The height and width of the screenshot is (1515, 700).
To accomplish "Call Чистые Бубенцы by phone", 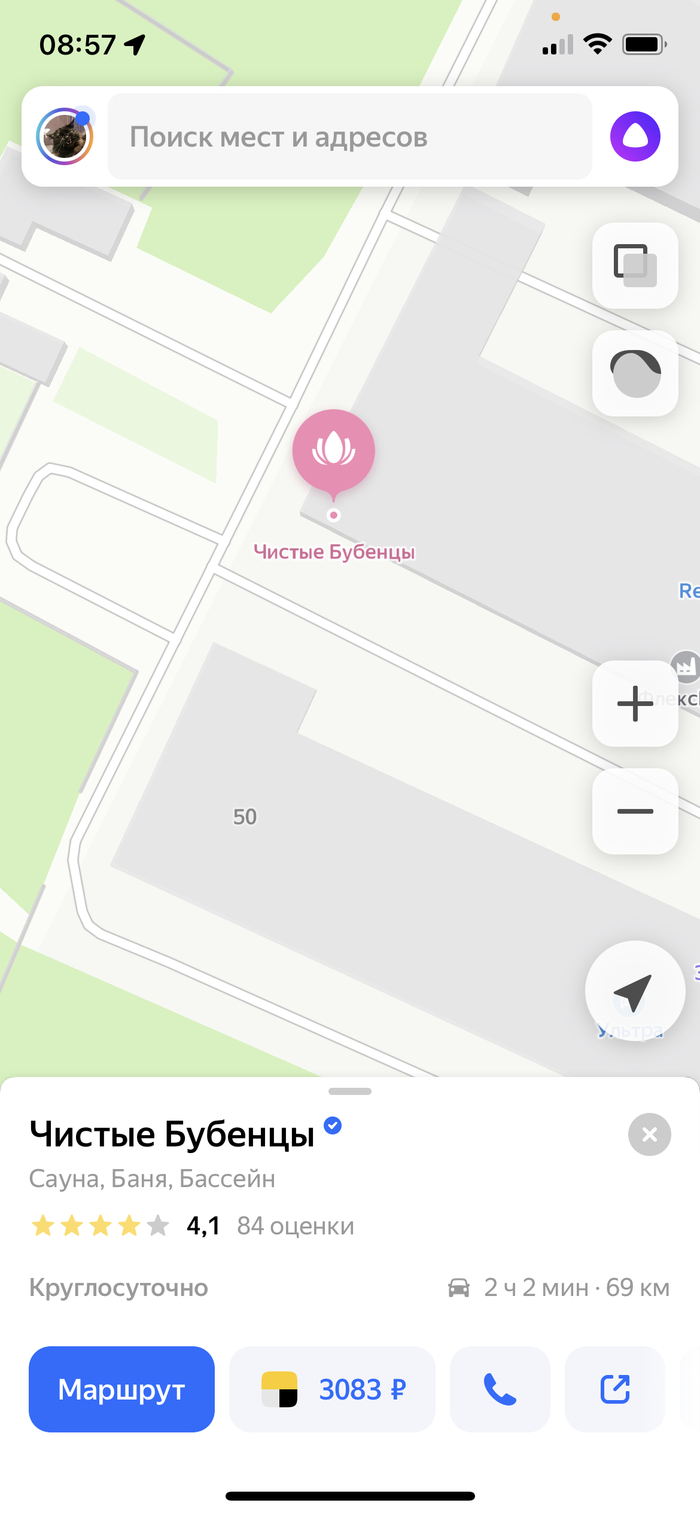I will tap(500, 1389).
